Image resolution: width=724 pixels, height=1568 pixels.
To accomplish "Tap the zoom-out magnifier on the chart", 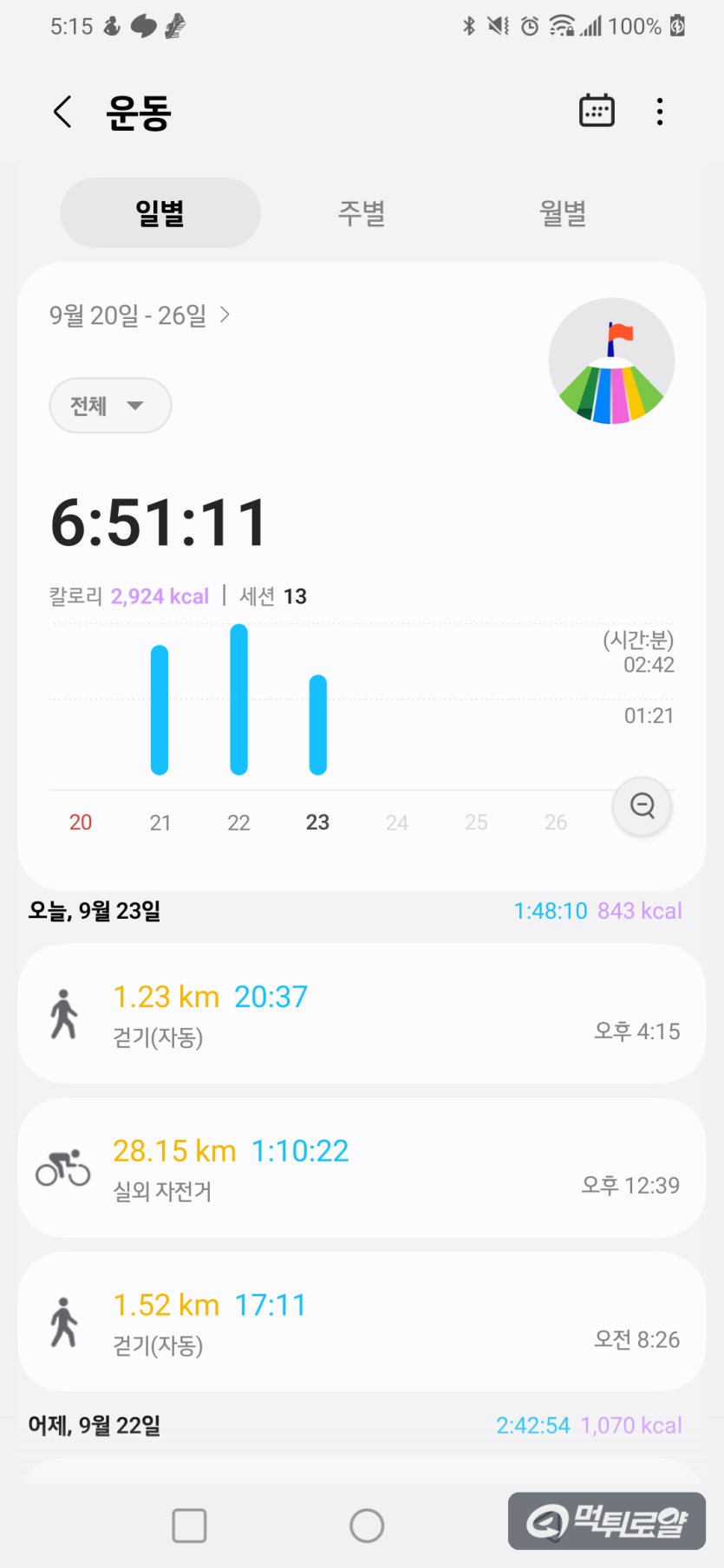I will [x=642, y=806].
